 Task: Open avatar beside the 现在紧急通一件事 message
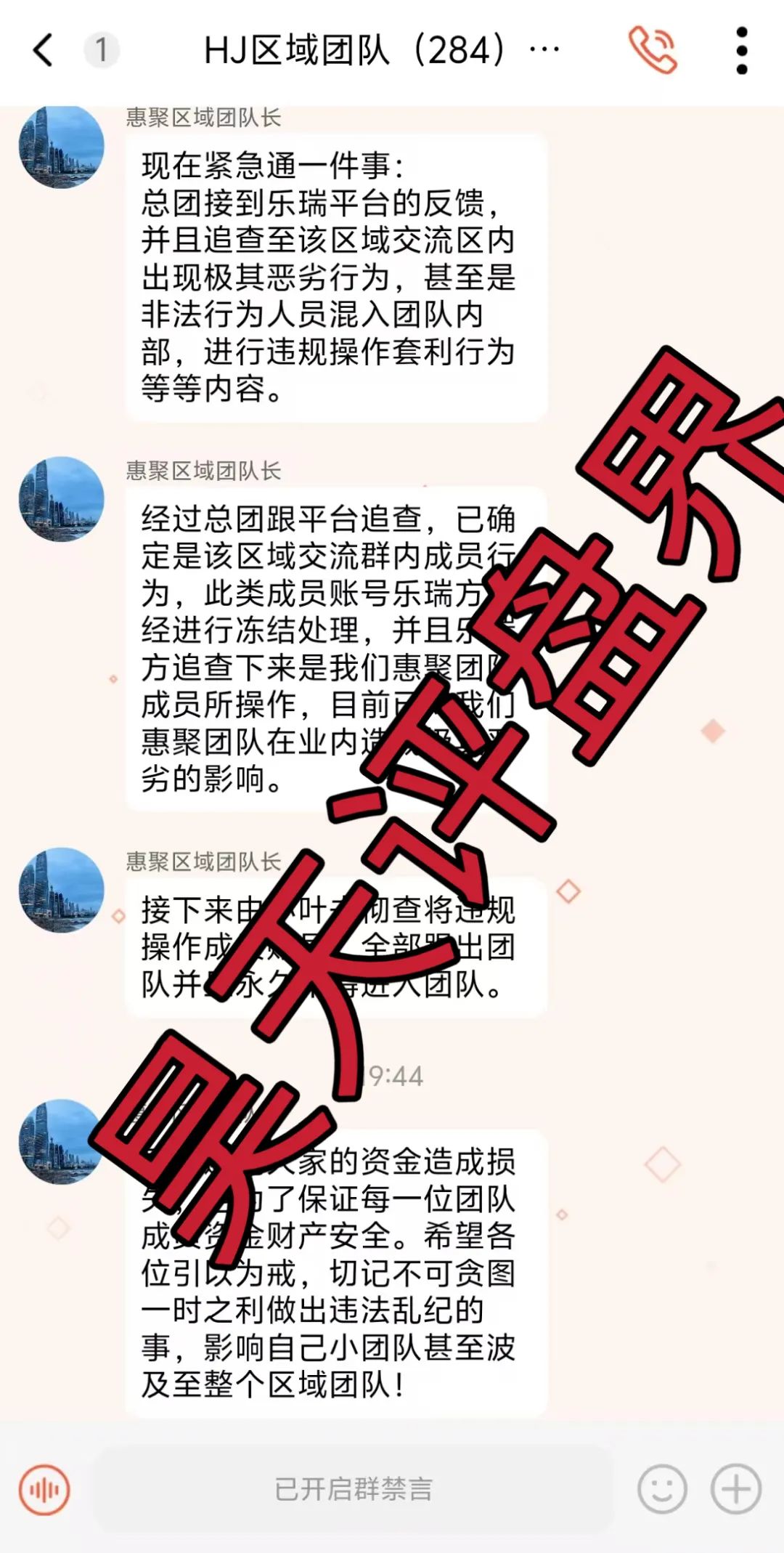(62, 146)
